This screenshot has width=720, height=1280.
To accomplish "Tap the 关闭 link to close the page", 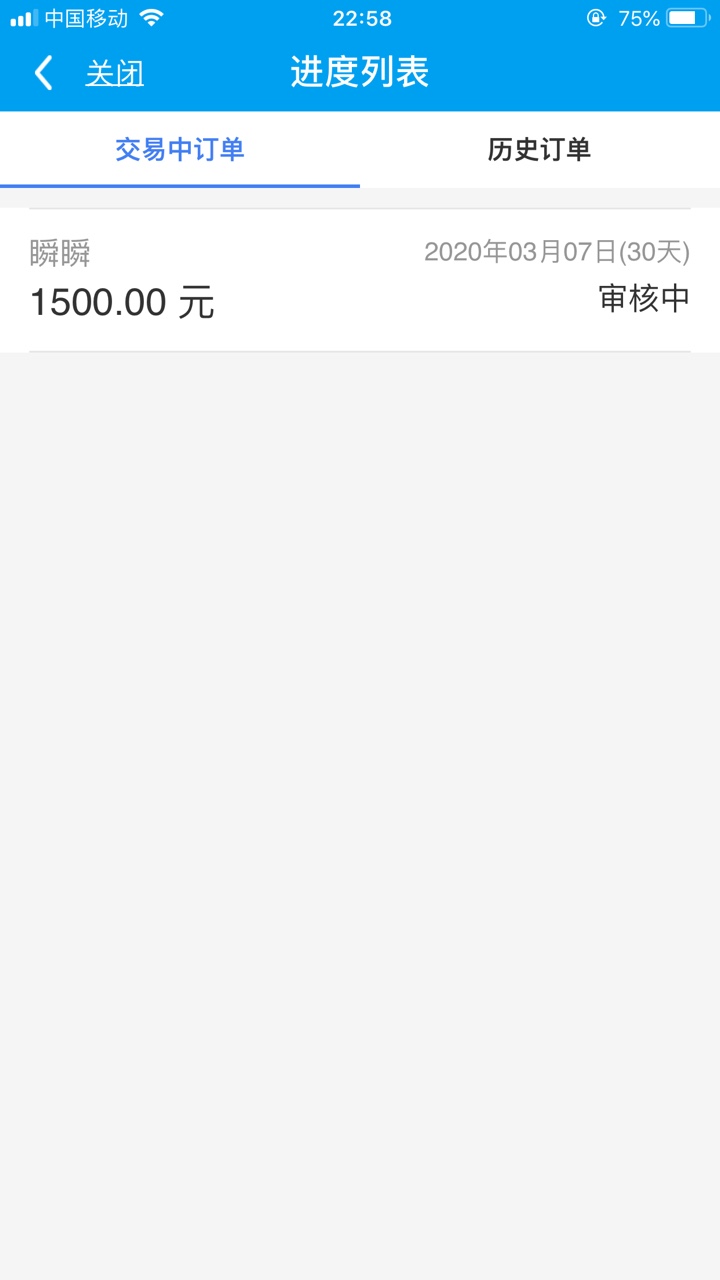I will tap(114, 73).
